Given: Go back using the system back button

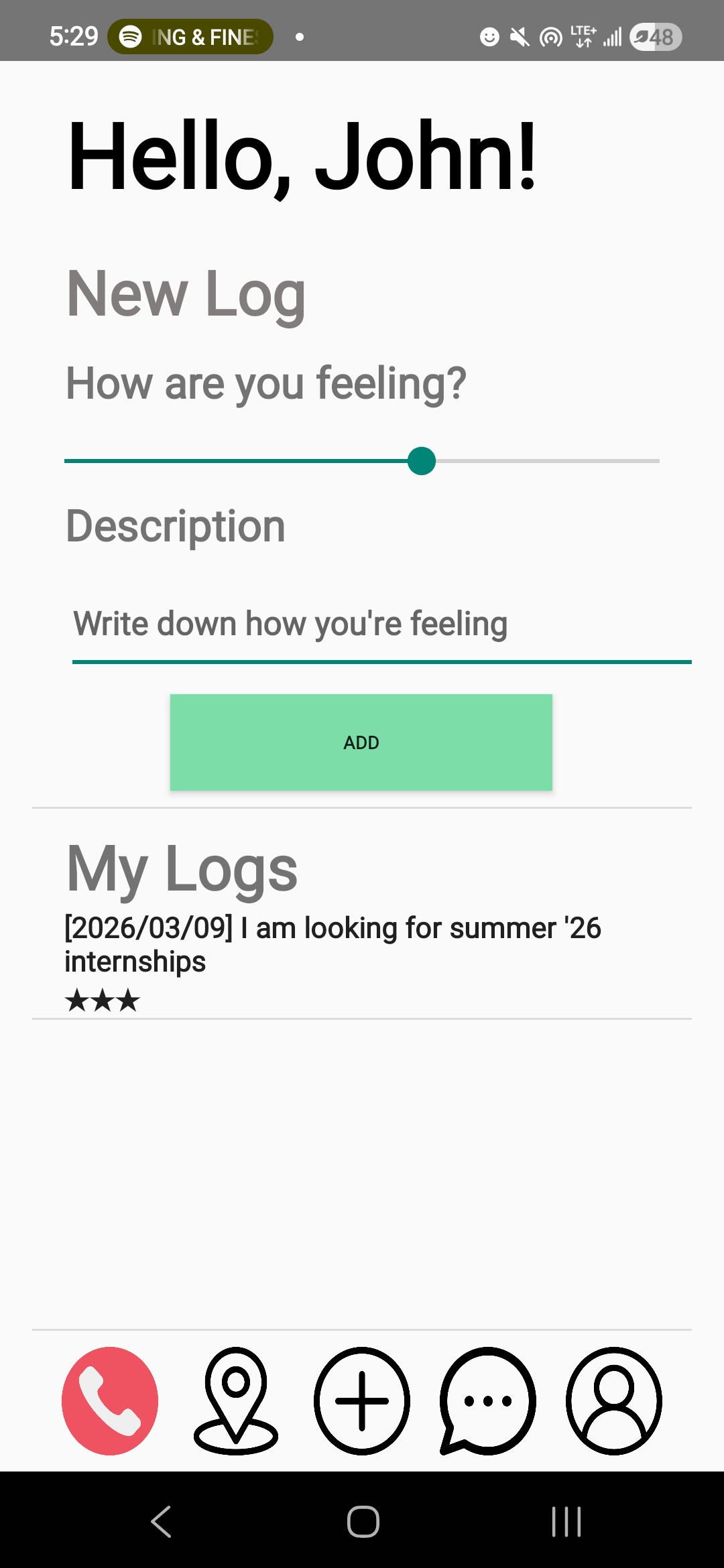Looking at the screenshot, I should tap(162, 1521).
